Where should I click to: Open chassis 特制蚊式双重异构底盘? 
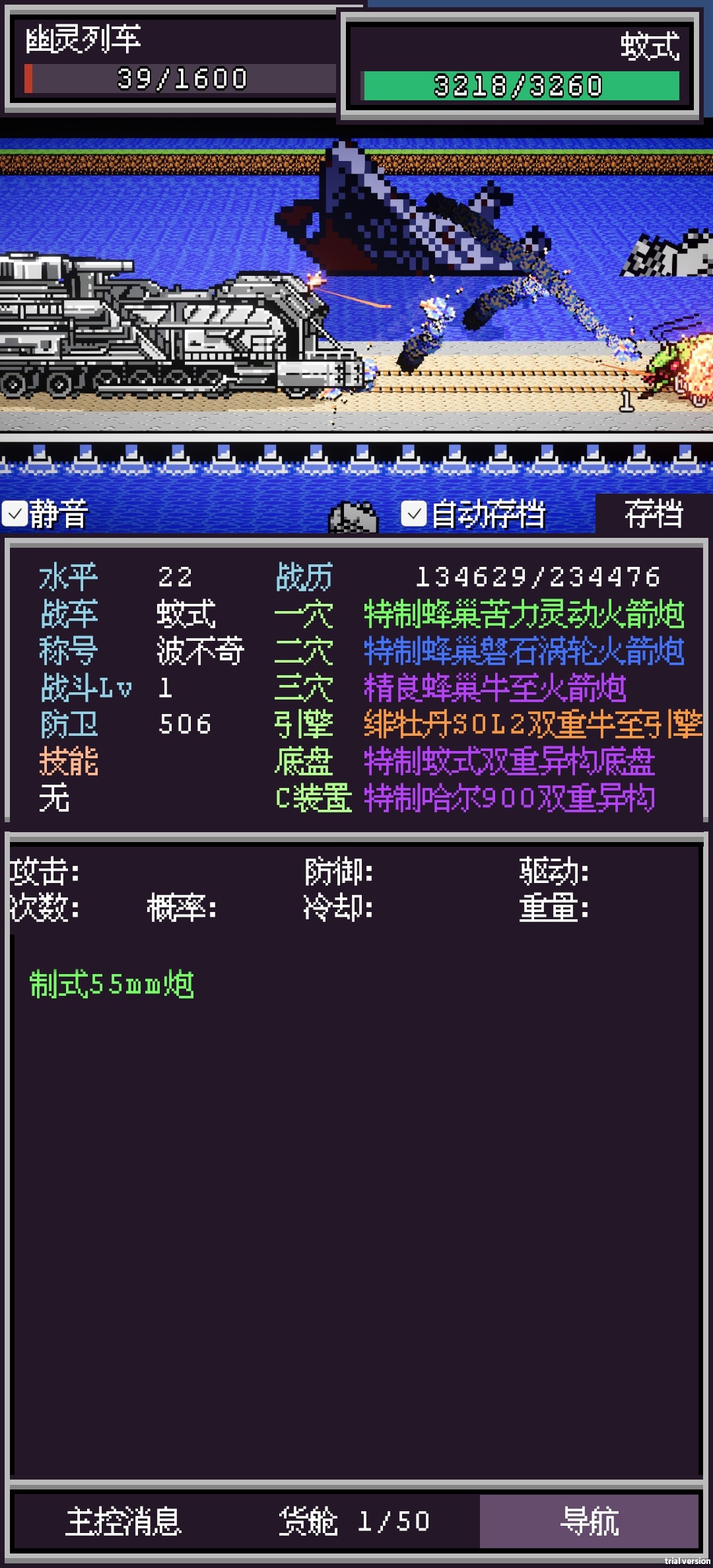point(509,762)
